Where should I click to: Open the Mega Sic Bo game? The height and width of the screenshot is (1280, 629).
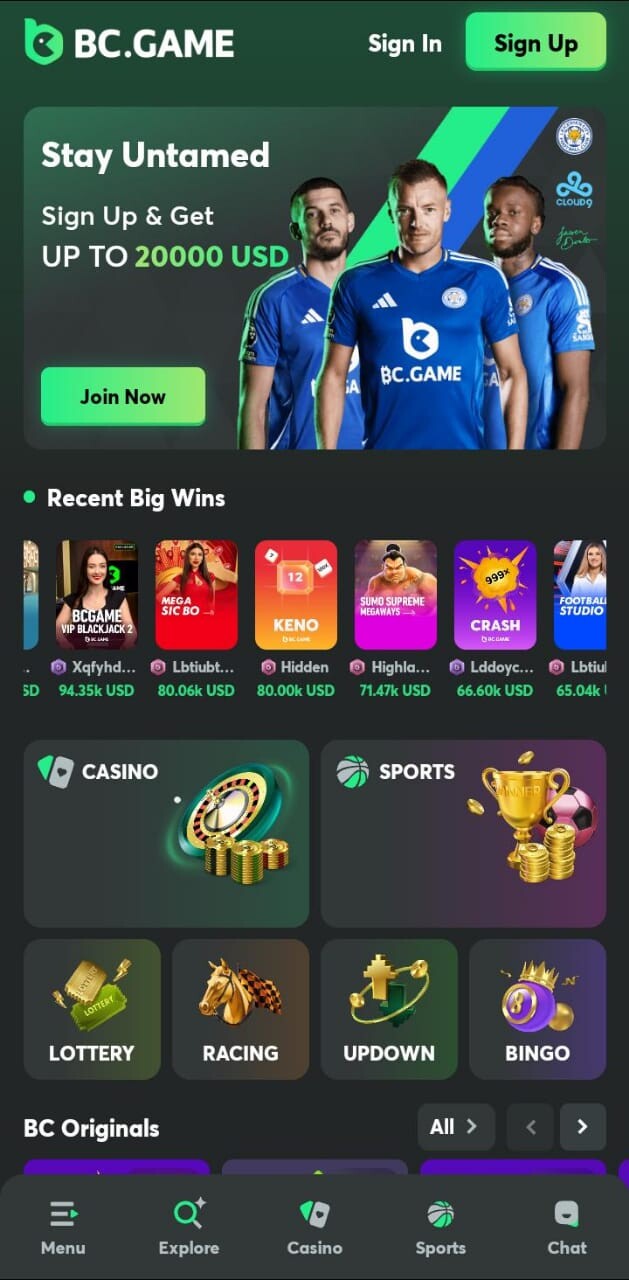click(x=196, y=595)
